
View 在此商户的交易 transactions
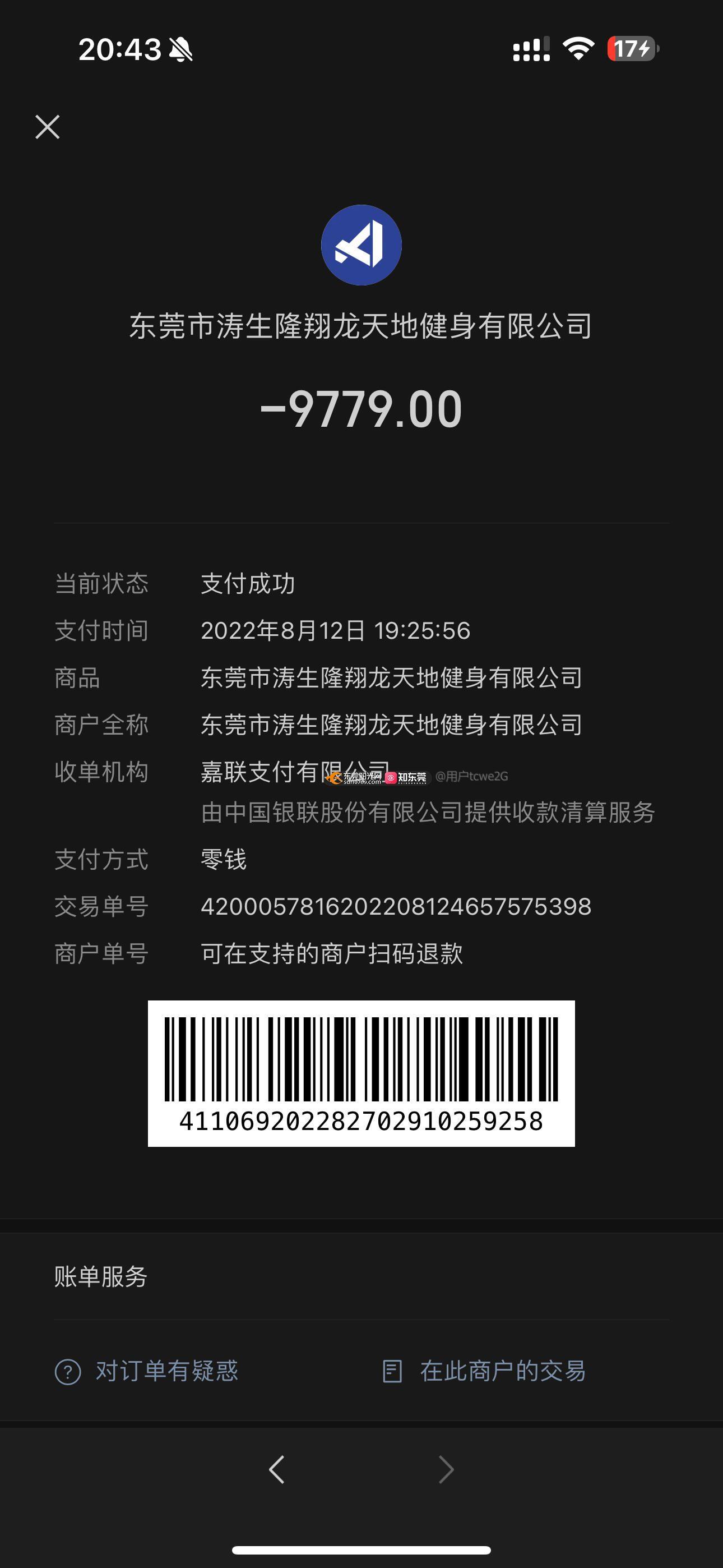click(x=484, y=1371)
